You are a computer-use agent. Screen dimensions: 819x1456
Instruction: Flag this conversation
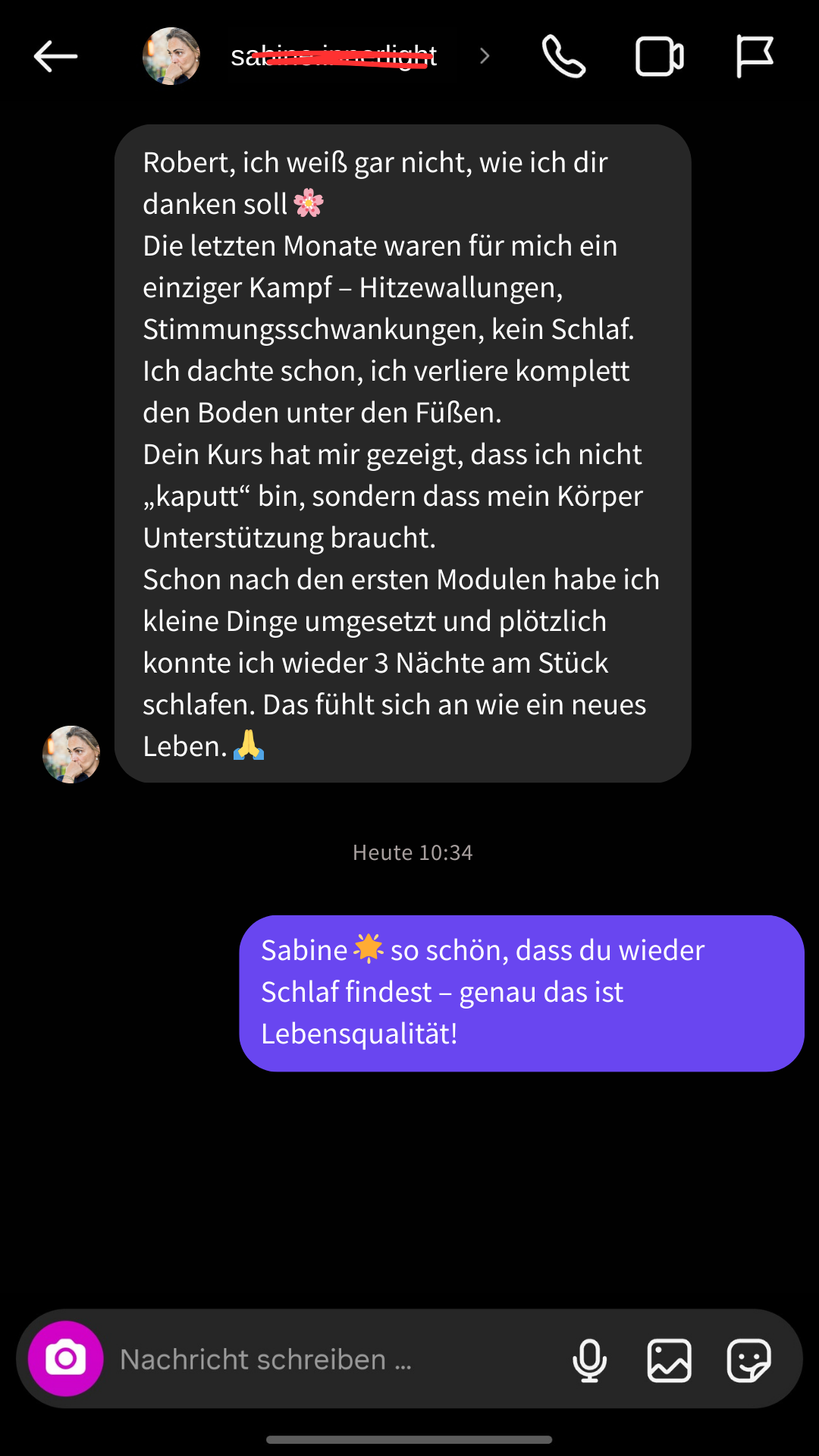click(754, 56)
